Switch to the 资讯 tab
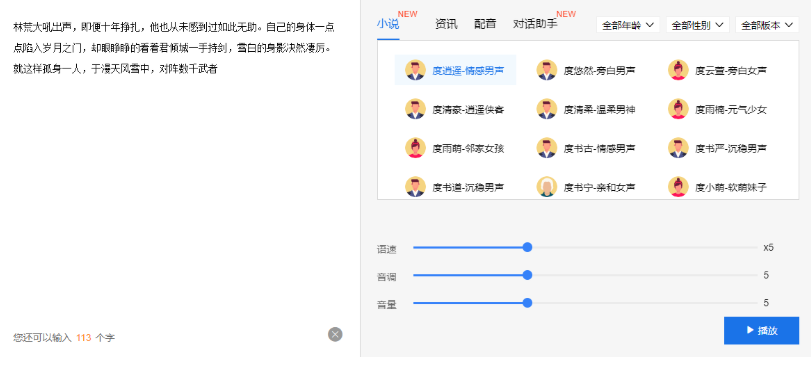This screenshot has height=370, width=811. point(446,24)
